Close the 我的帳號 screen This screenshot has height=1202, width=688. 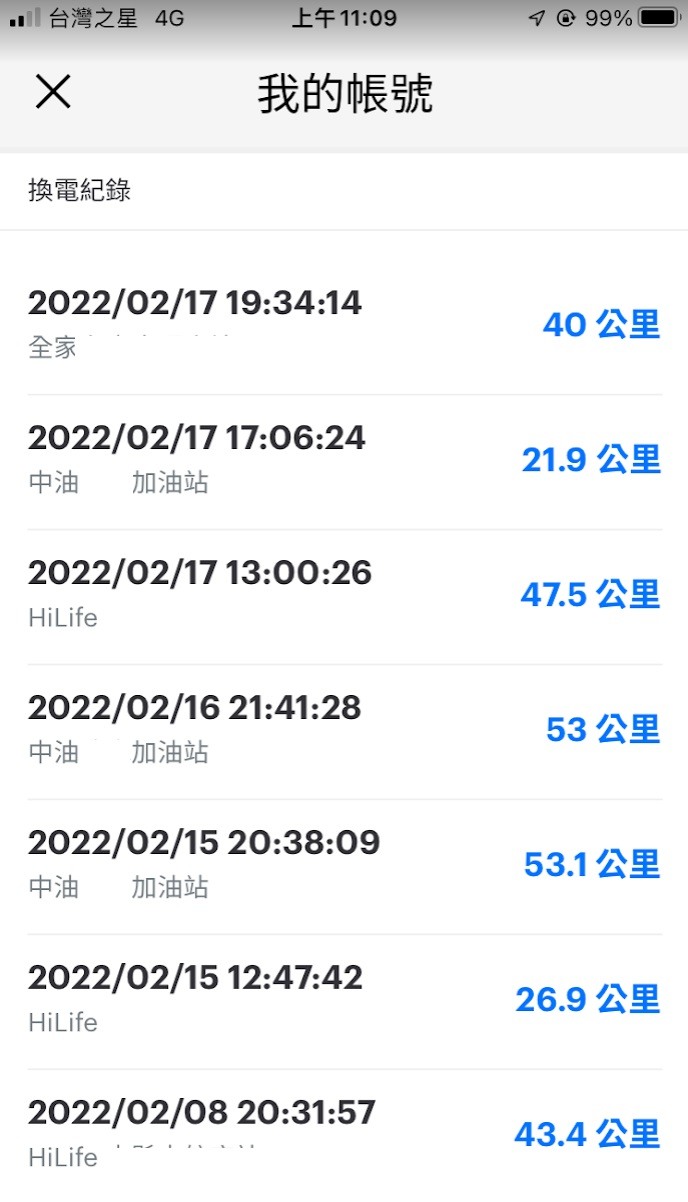coord(53,93)
